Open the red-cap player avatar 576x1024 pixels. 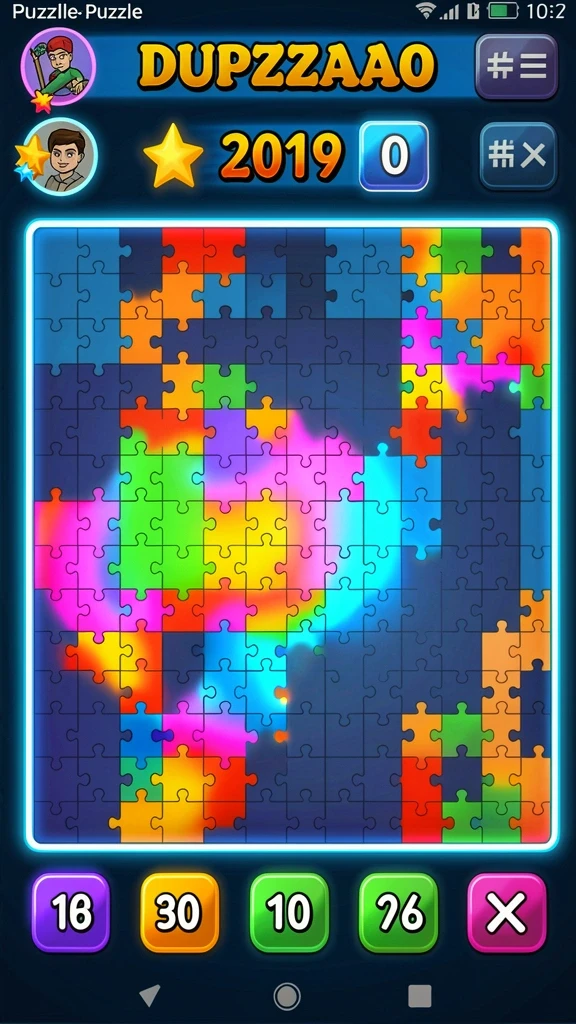click(58, 66)
